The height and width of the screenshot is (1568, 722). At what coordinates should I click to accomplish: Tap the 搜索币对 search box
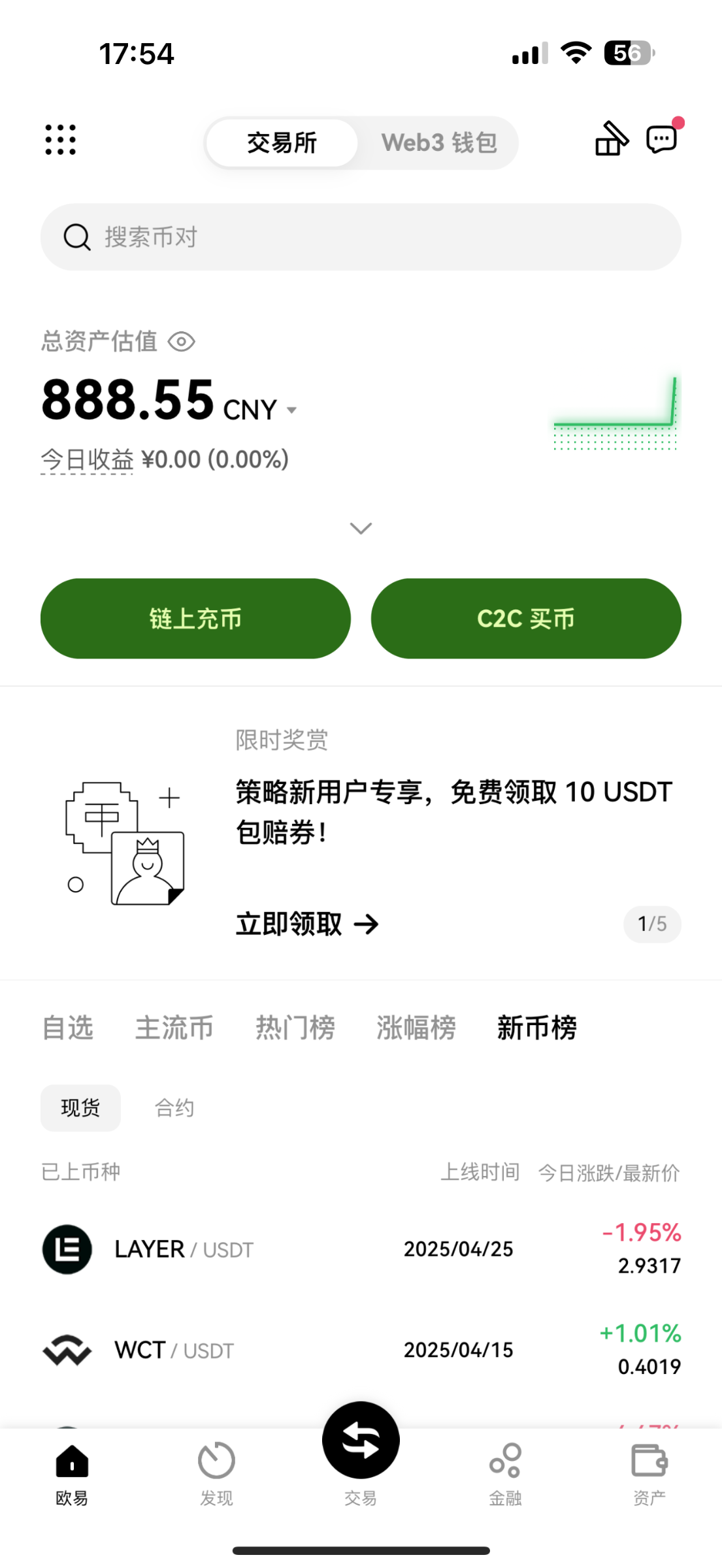pos(361,237)
